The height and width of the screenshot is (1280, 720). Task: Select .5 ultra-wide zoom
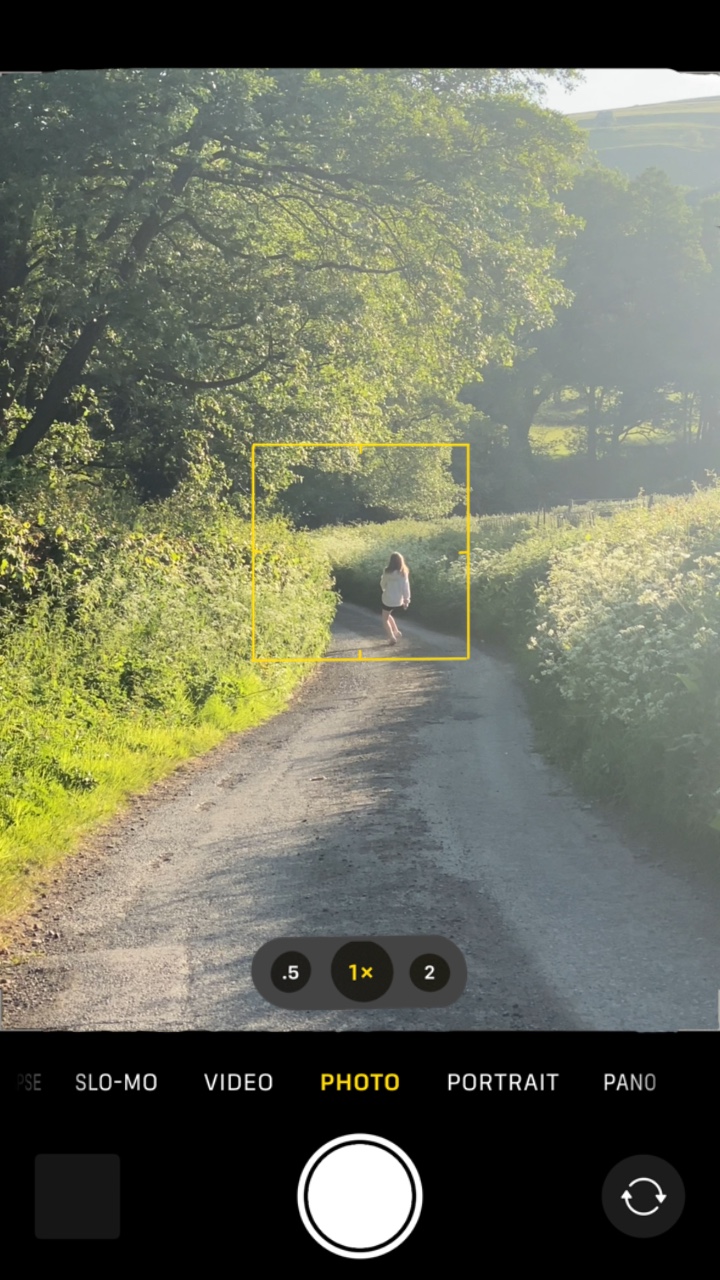[291, 972]
